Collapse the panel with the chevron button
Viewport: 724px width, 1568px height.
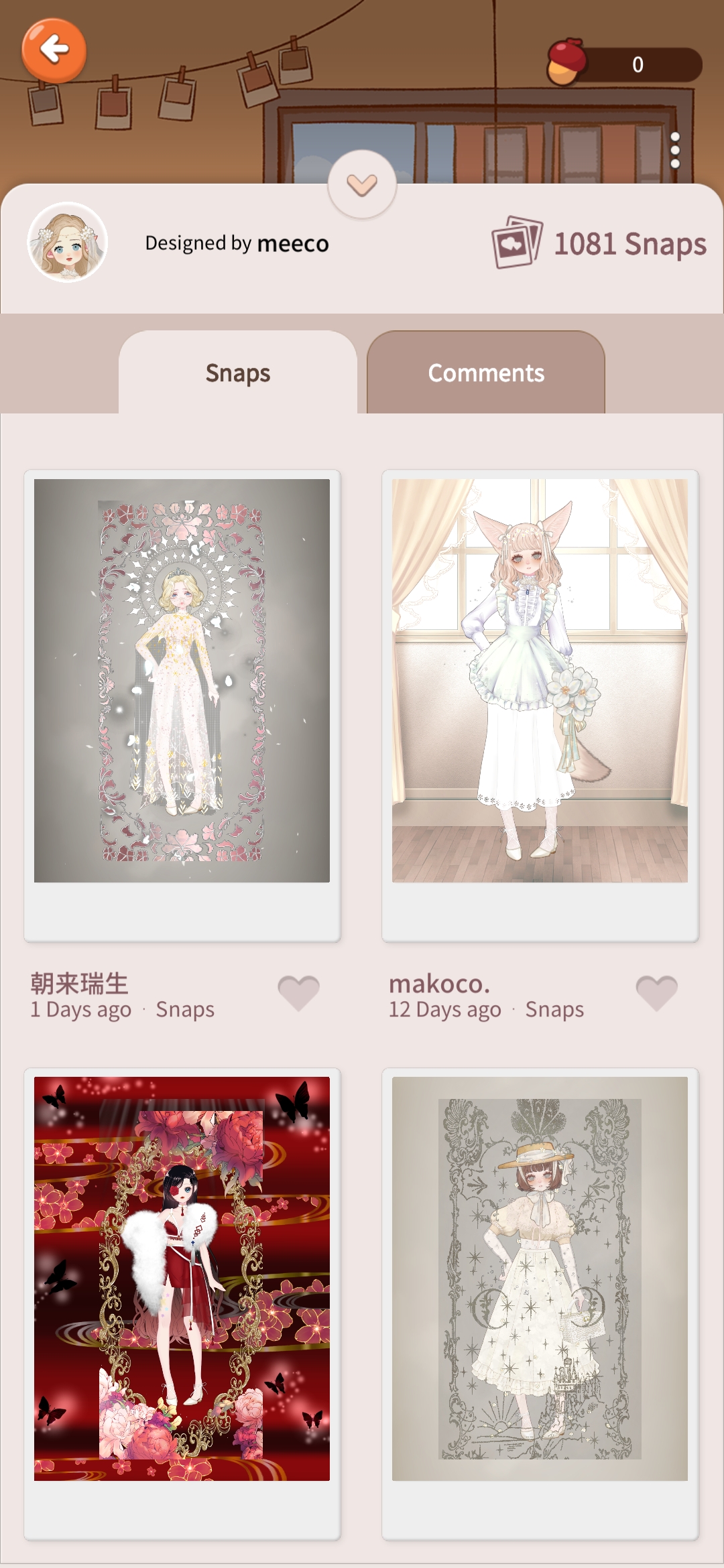362,184
